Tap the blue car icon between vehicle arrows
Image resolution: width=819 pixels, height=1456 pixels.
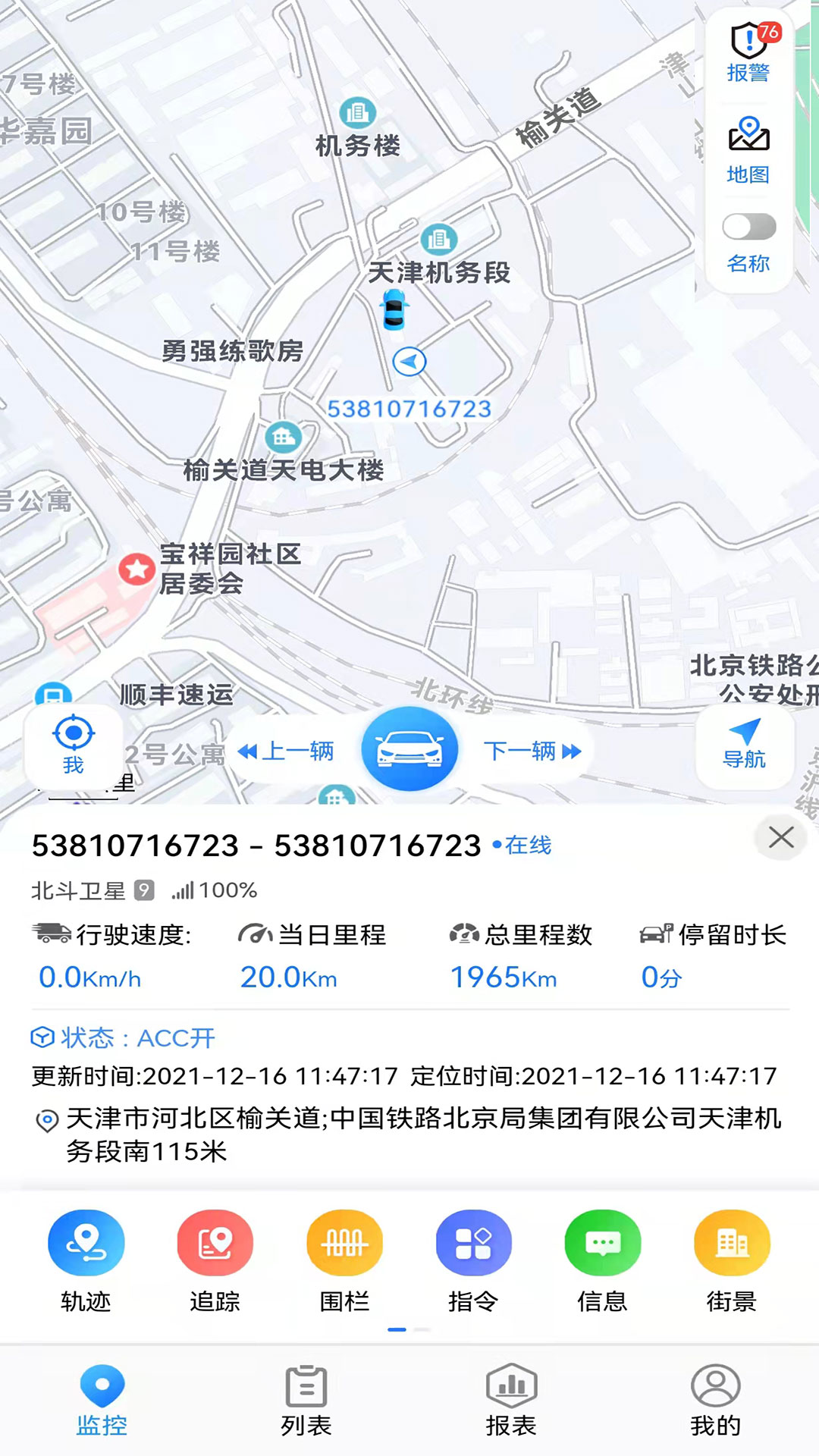click(410, 748)
